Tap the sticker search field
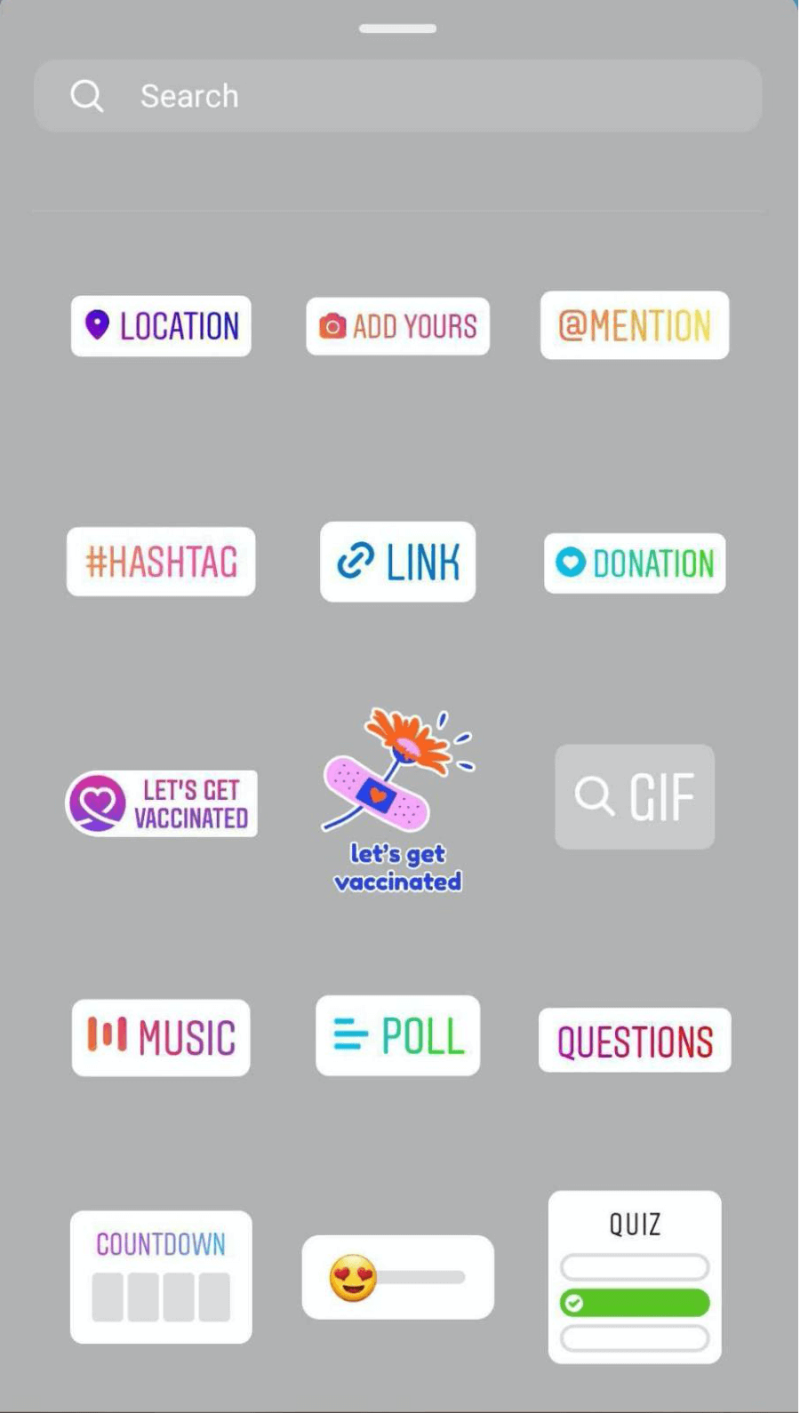 click(x=400, y=96)
